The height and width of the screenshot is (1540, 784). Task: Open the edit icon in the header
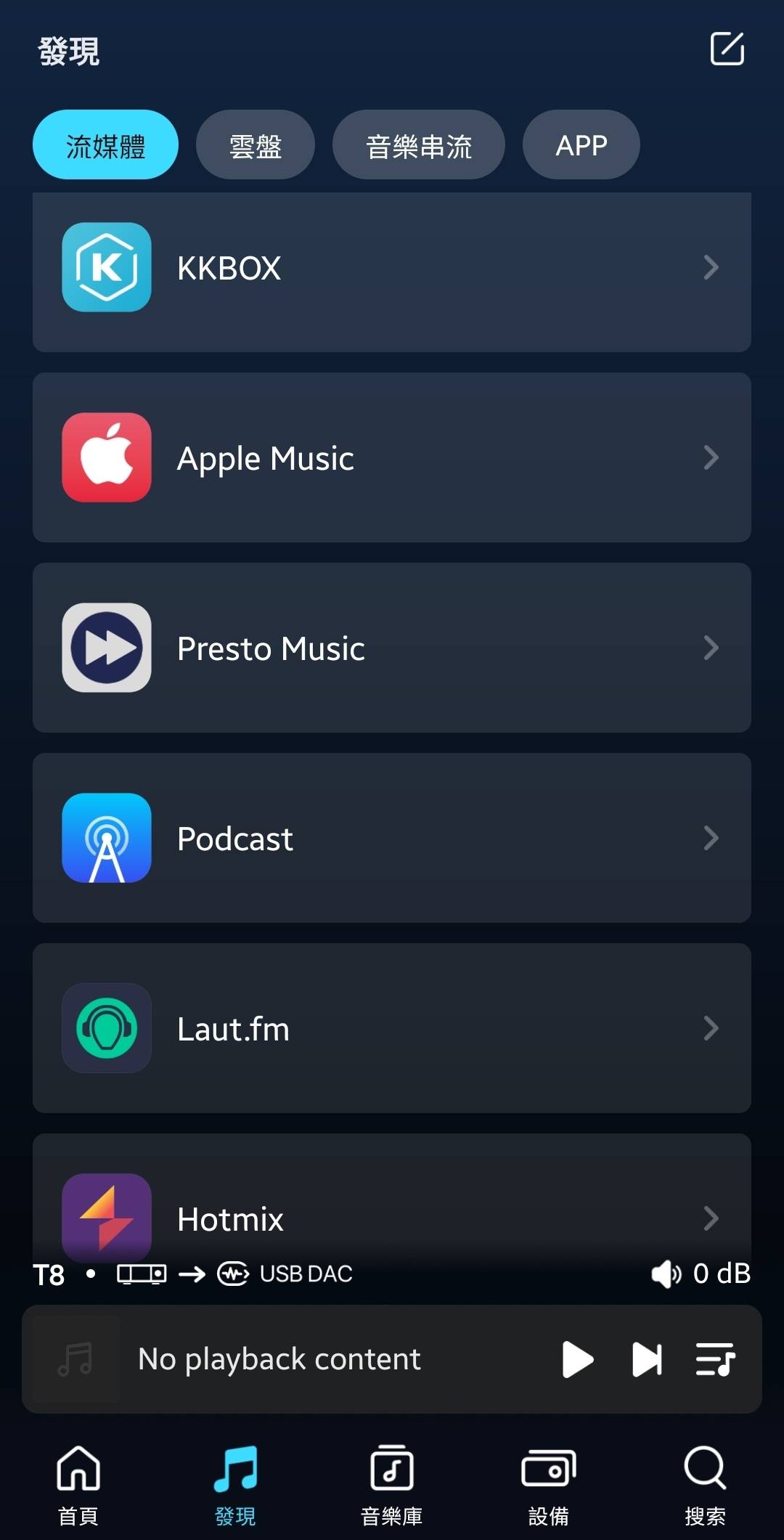727,49
